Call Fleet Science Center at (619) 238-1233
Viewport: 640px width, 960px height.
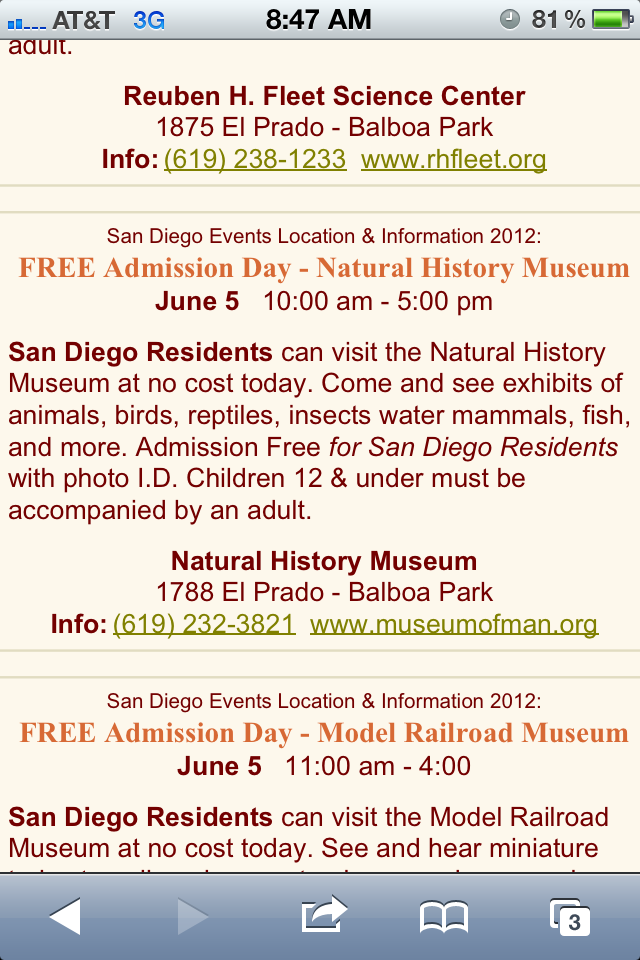(255, 159)
